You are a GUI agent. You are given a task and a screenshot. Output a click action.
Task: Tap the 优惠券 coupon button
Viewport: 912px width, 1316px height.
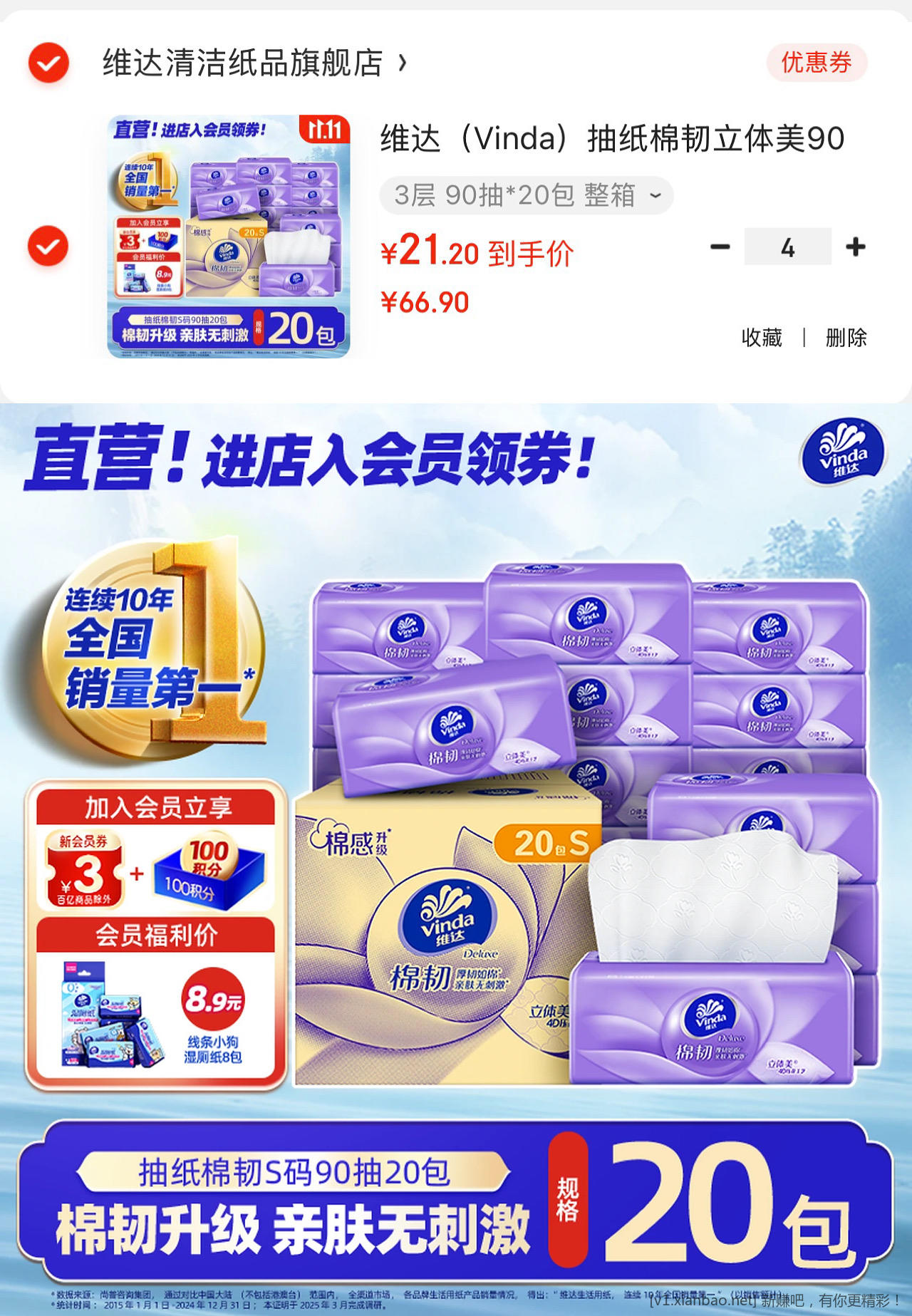click(x=817, y=63)
